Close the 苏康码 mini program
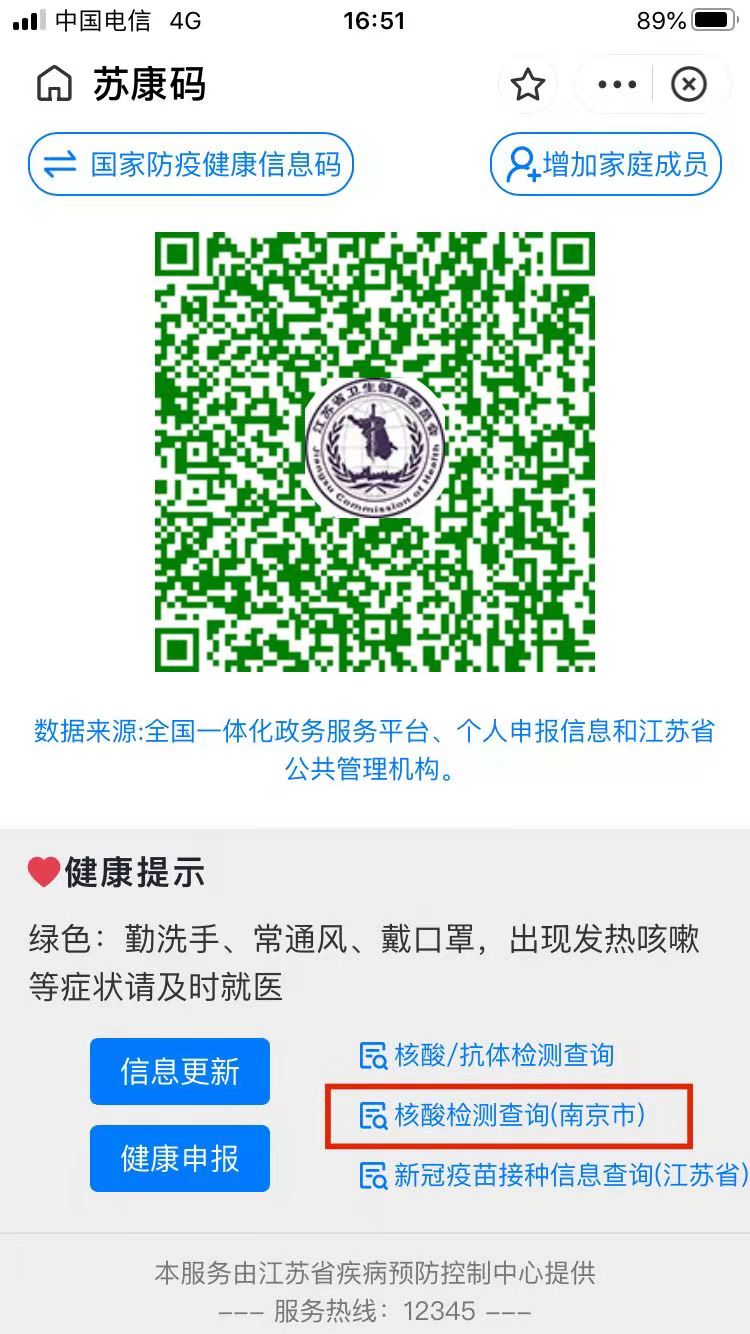This screenshot has height=1334, width=750. [688, 85]
